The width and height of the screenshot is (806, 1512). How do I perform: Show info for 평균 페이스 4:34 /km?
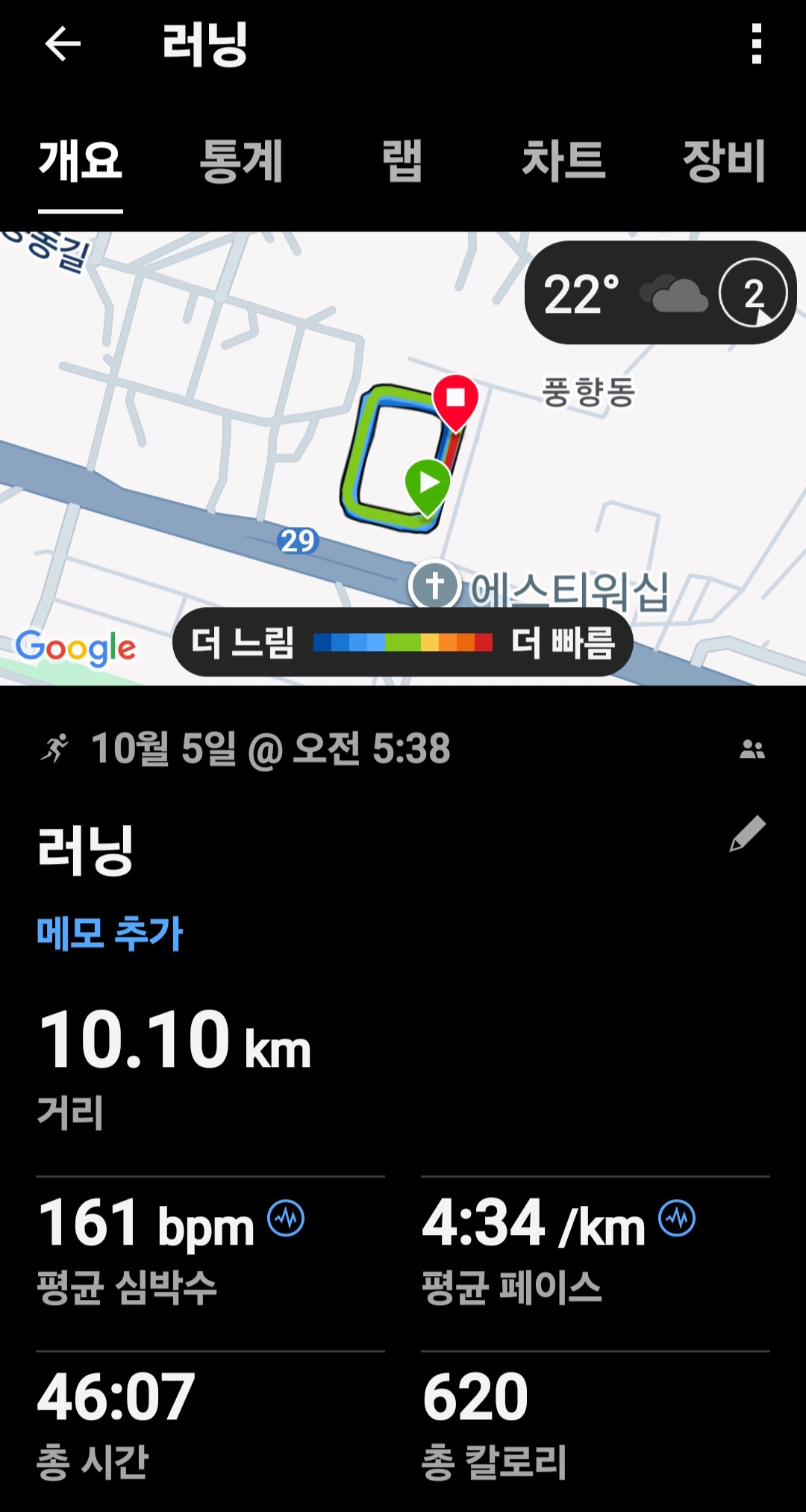[x=677, y=1219]
